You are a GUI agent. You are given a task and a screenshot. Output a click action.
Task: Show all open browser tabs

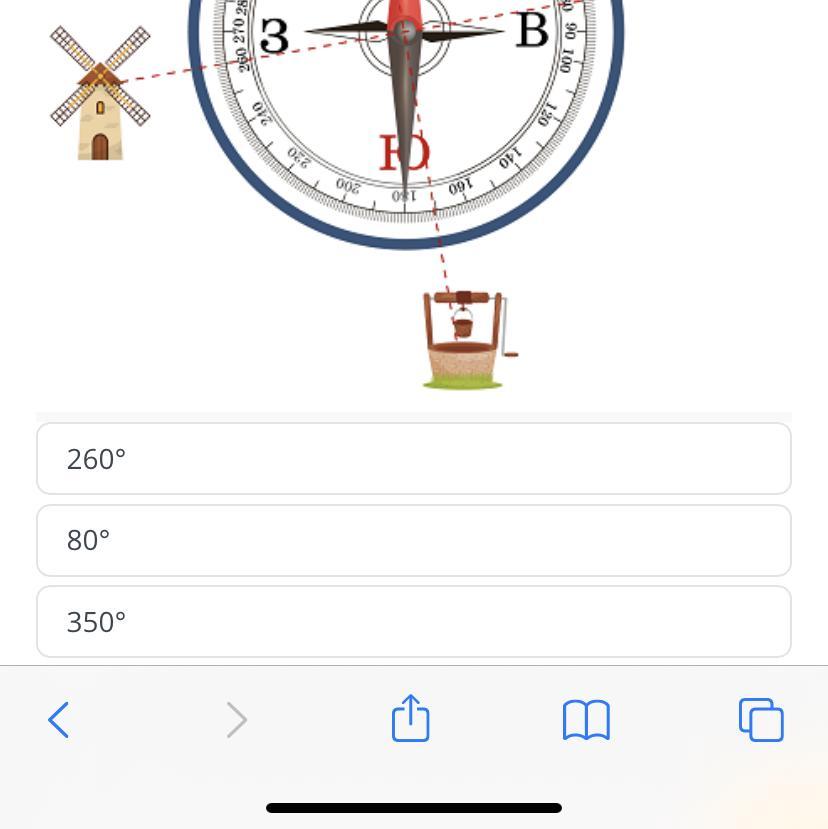point(761,720)
